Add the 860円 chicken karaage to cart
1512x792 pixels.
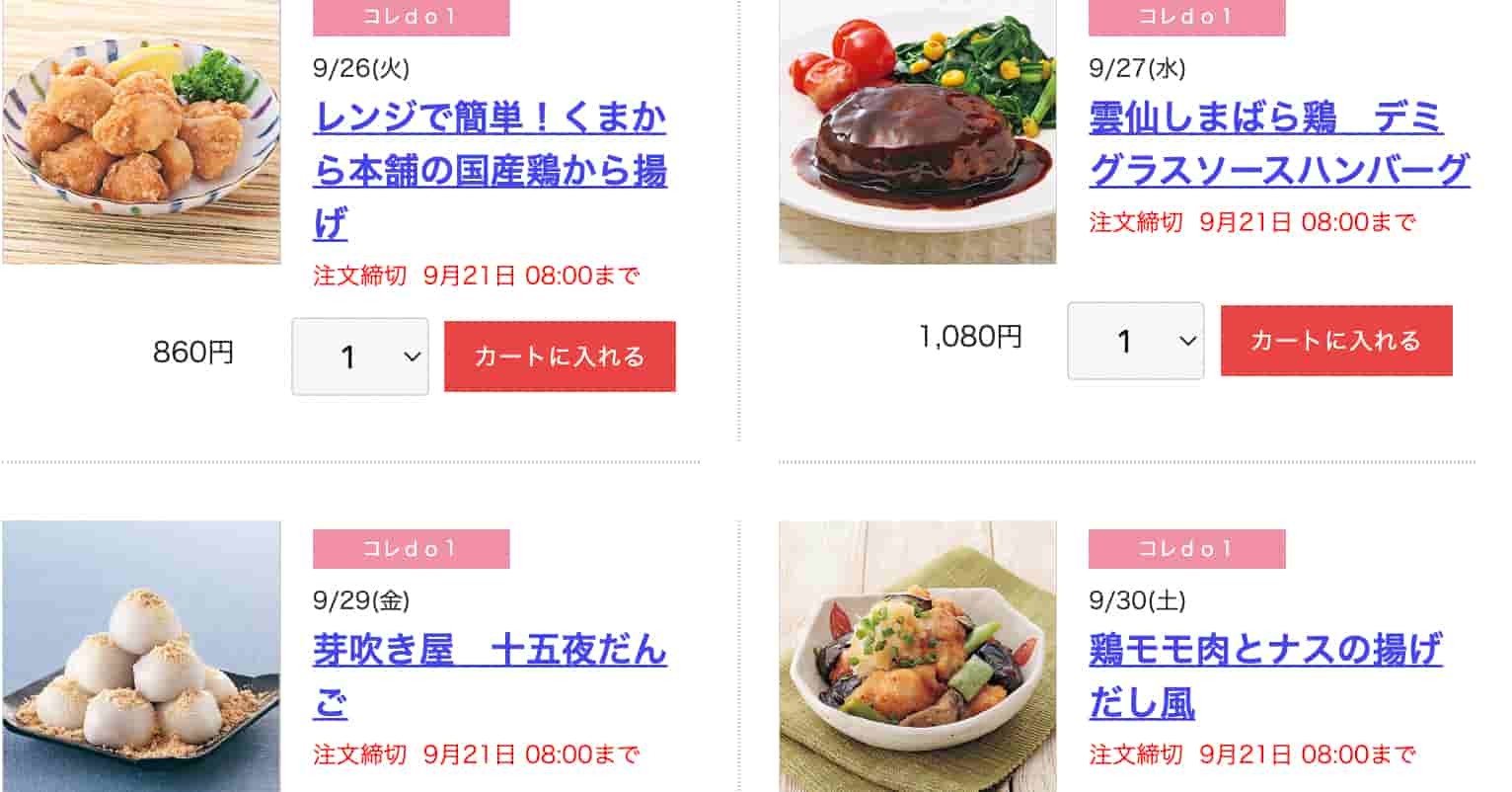pos(560,356)
